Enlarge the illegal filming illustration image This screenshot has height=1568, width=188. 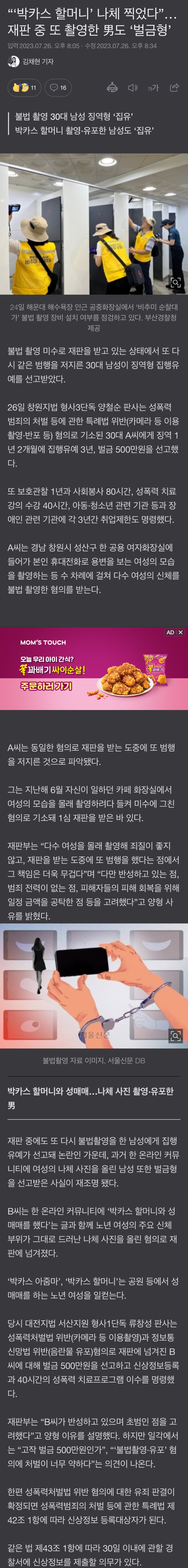pos(175,1035)
